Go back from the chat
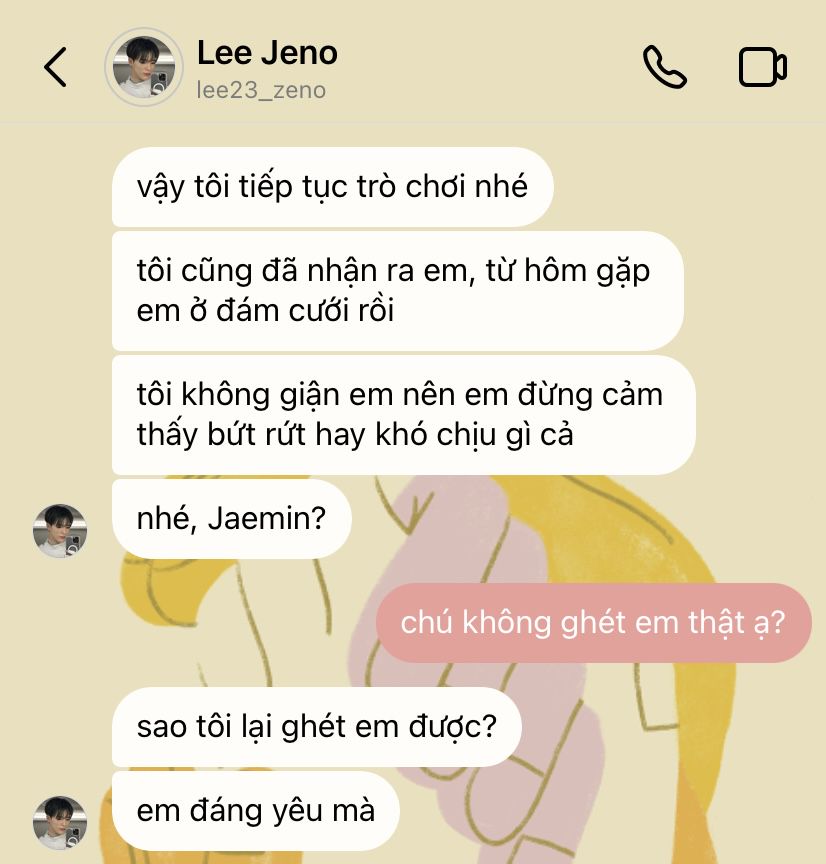The height and width of the screenshot is (864, 826). coord(56,67)
